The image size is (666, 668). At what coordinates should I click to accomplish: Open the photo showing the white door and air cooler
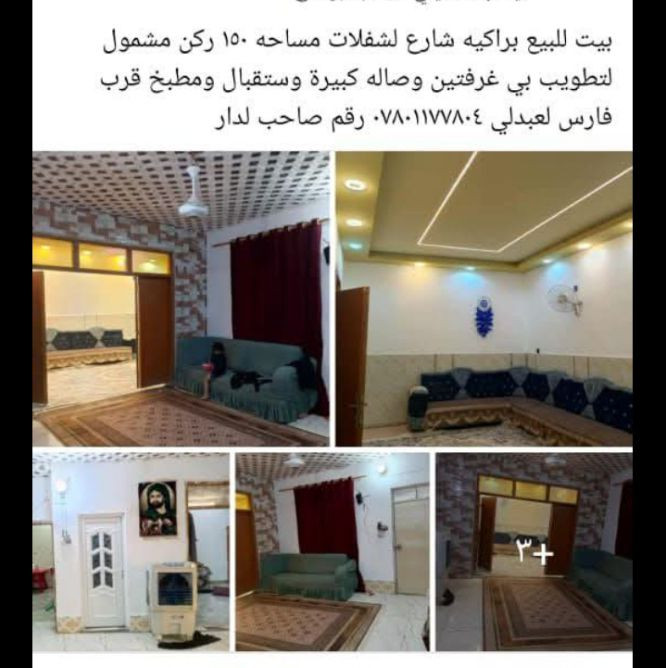point(130,553)
